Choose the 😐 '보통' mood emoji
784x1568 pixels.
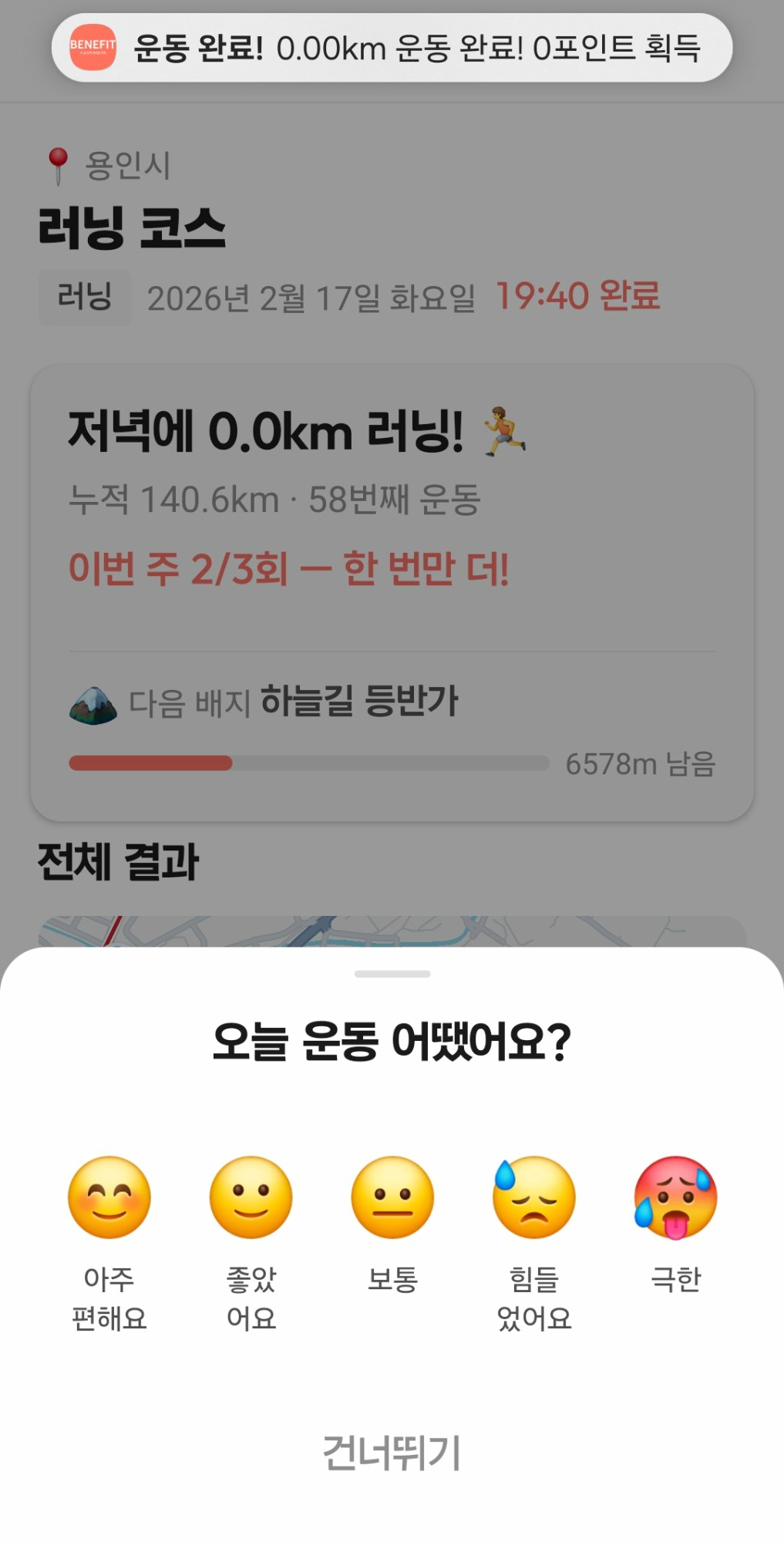pos(392,1199)
